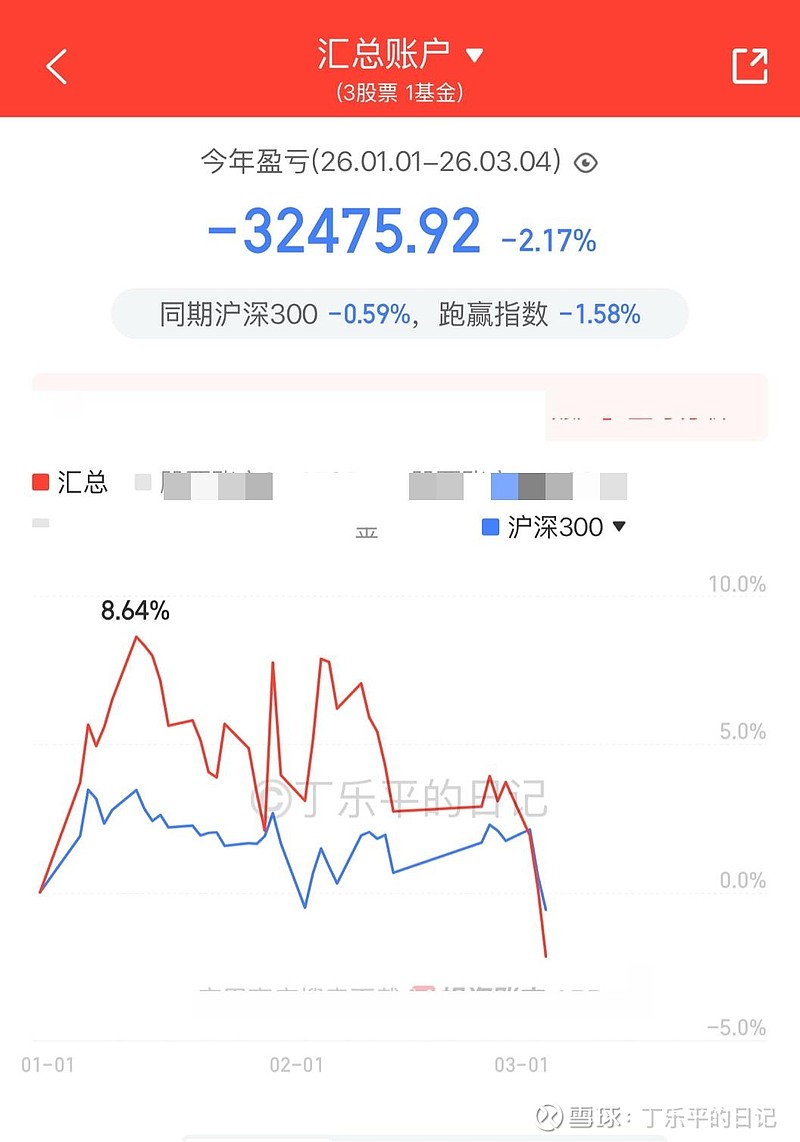Select the 8.64% peak label on chart
This screenshot has height=1142, width=800.
[x=134, y=609]
